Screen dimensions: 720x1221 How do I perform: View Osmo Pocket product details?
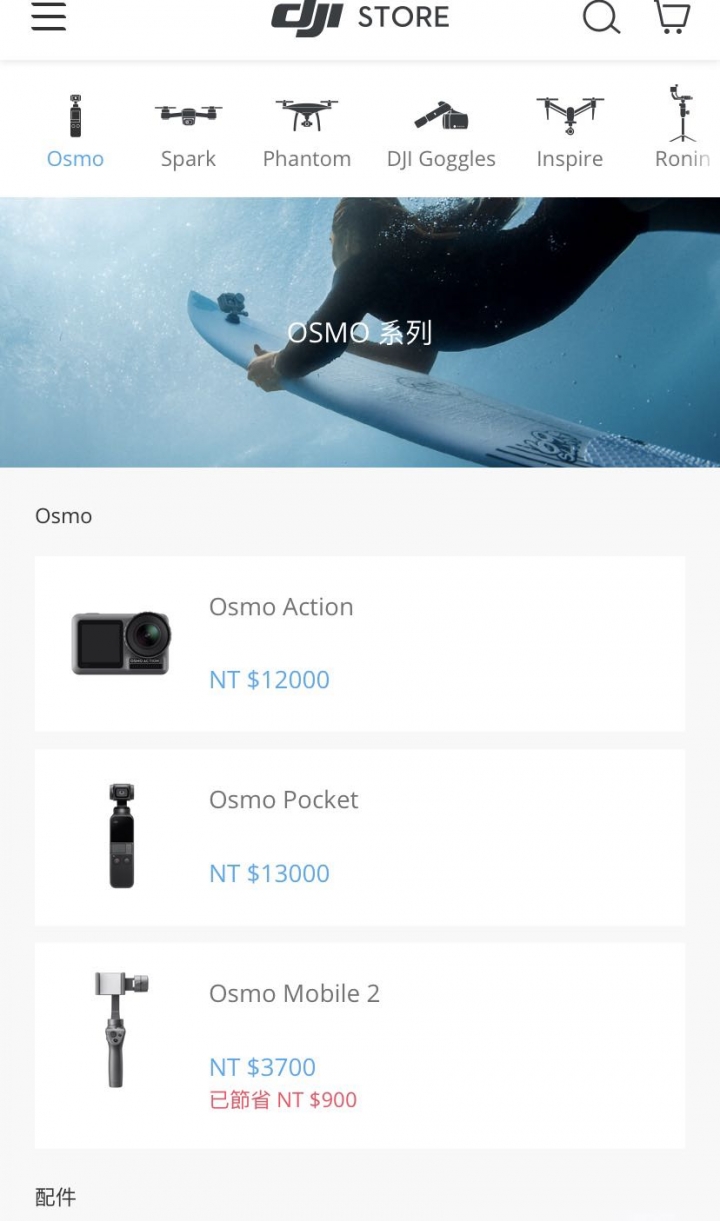pyautogui.click(x=360, y=837)
